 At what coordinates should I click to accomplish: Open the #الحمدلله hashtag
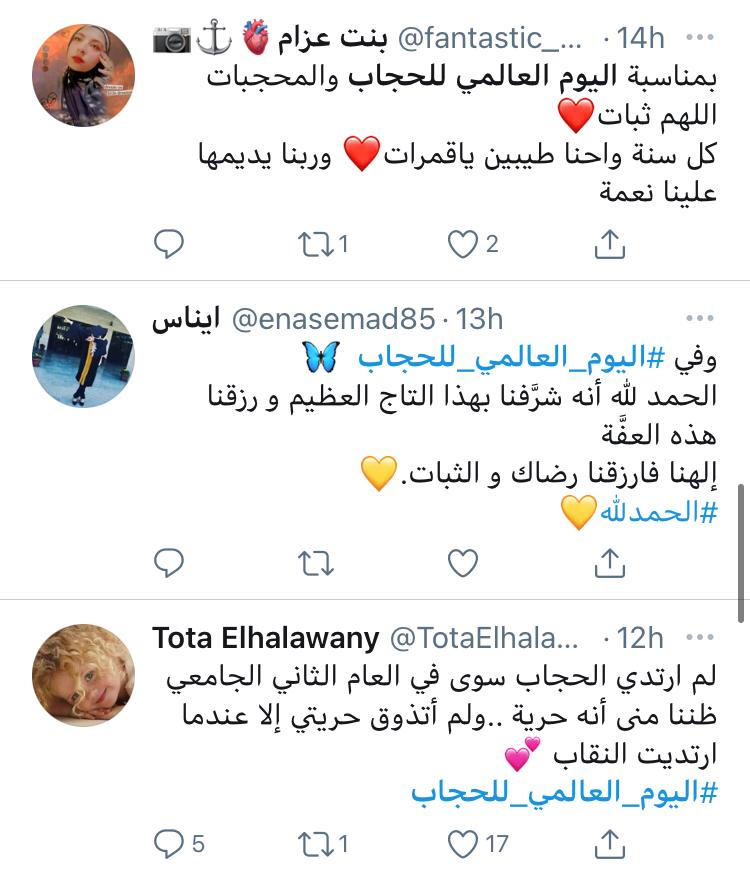(x=658, y=513)
